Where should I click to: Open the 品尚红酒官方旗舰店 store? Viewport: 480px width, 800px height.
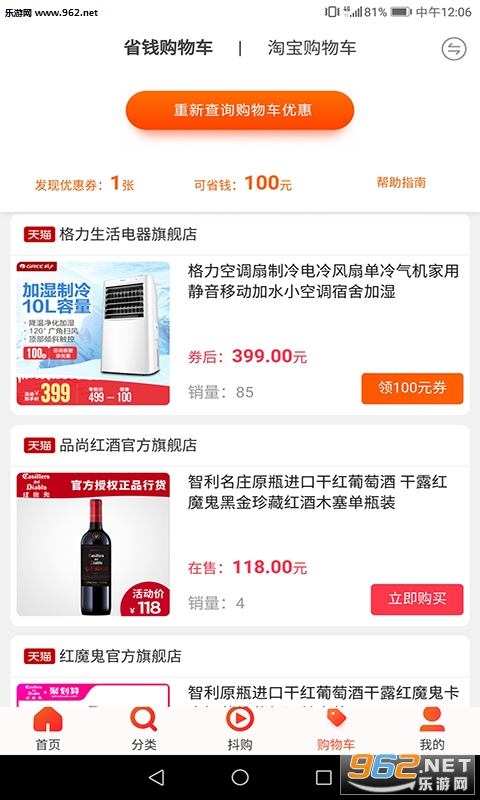[128, 445]
